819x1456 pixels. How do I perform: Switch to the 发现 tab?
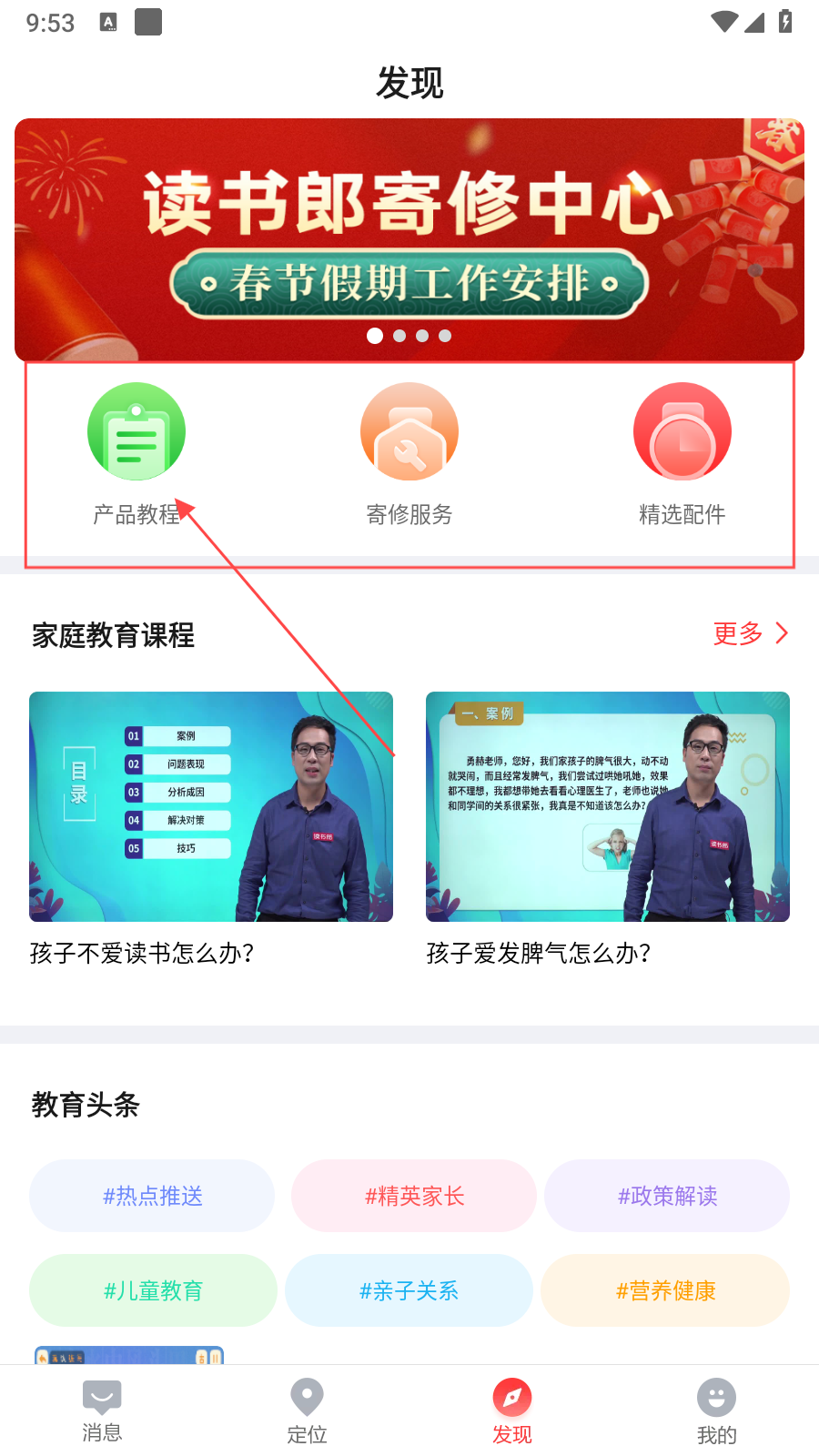click(x=511, y=1410)
